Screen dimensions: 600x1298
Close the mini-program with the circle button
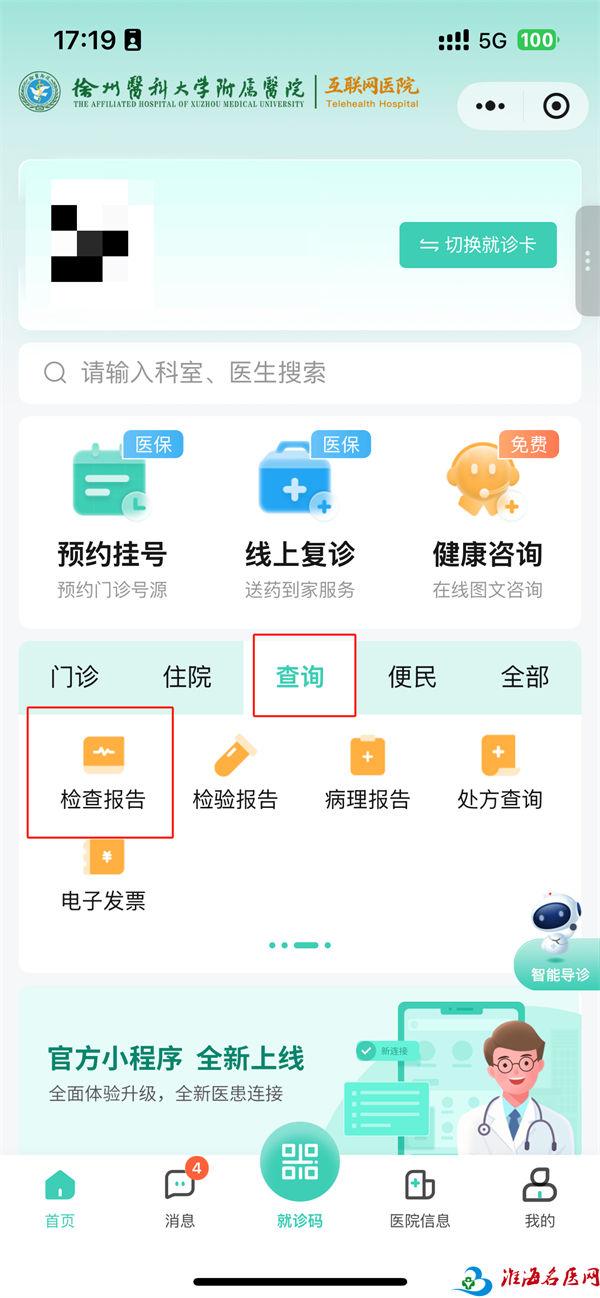pos(555,106)
